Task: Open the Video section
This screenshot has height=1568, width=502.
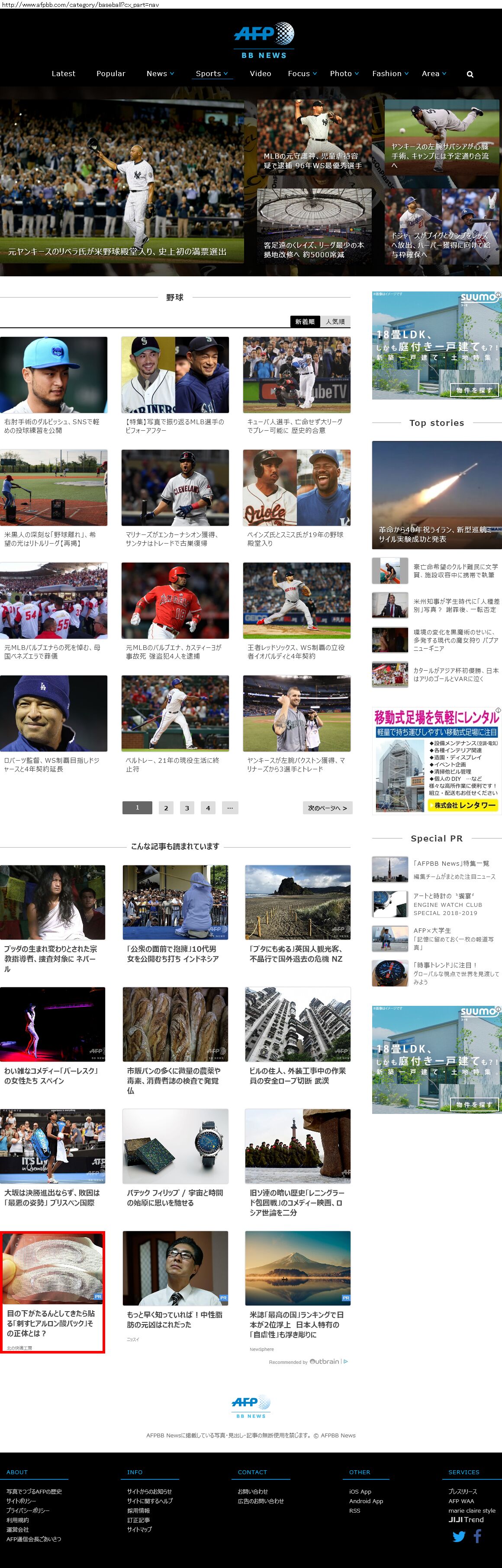Action: [x=260, y=74]
